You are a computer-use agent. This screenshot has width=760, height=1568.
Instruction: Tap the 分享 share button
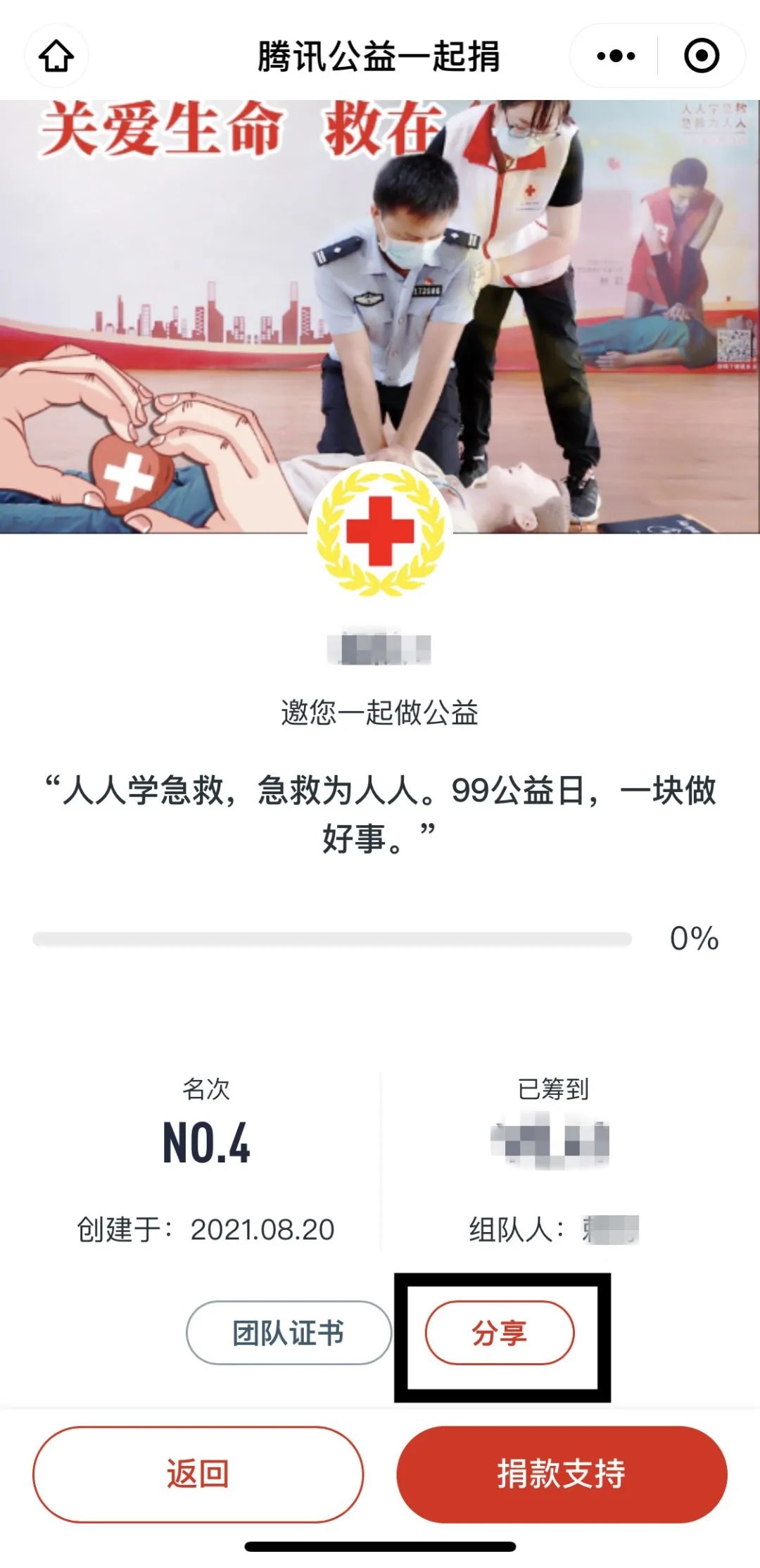tap(500, 1333)
